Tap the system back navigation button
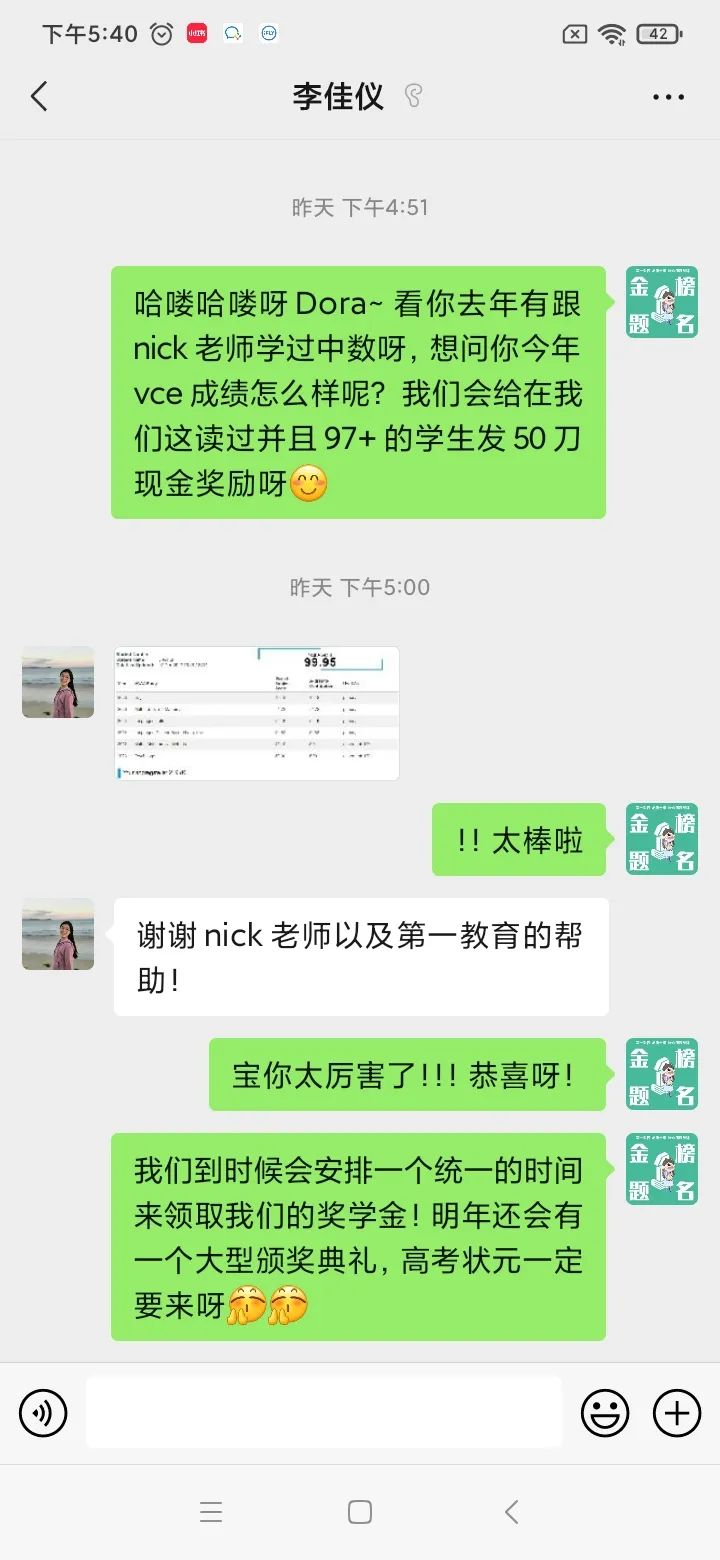The image size is (720, 1560). (511, 1512)
